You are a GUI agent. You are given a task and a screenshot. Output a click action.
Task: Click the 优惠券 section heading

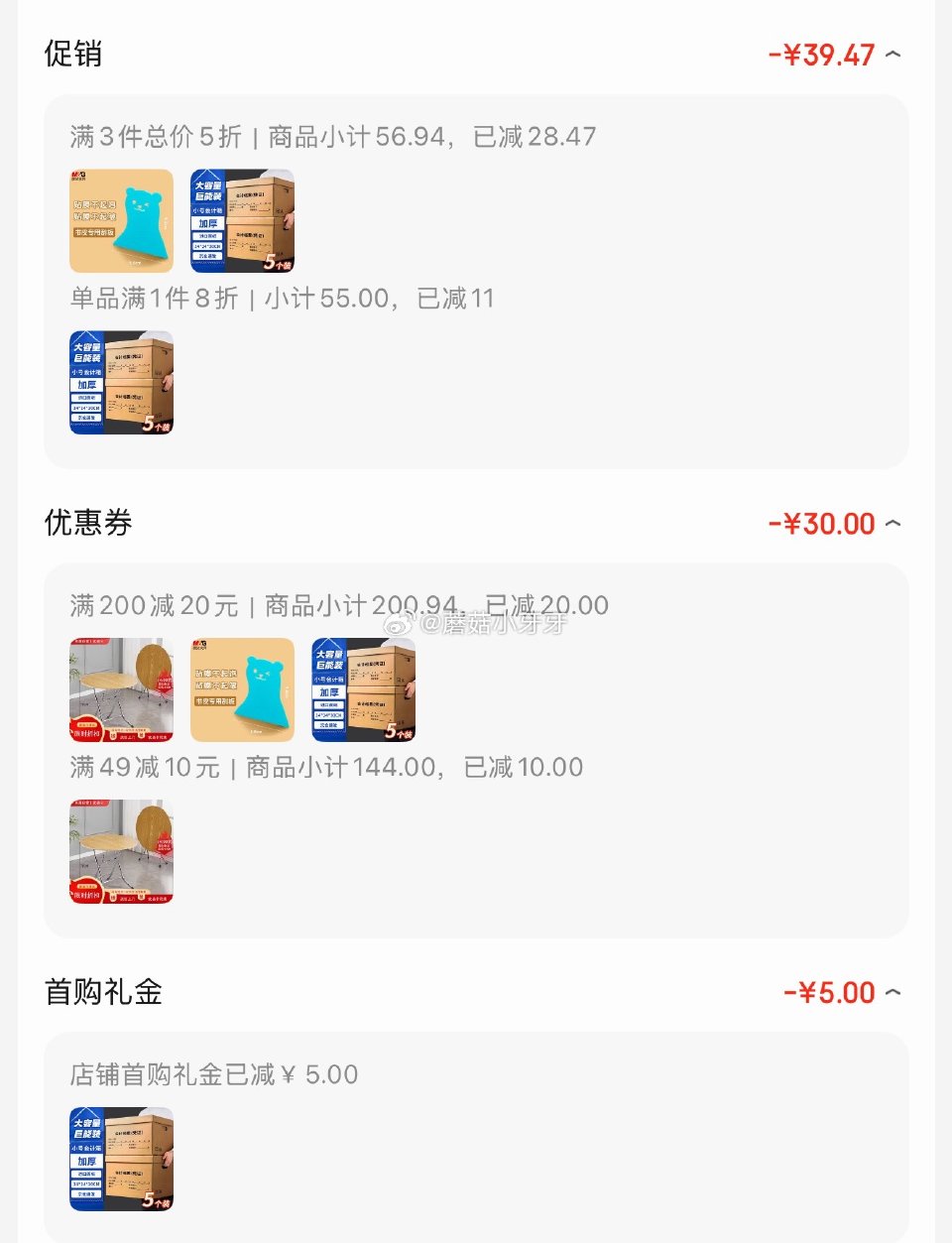coord(85,523)
